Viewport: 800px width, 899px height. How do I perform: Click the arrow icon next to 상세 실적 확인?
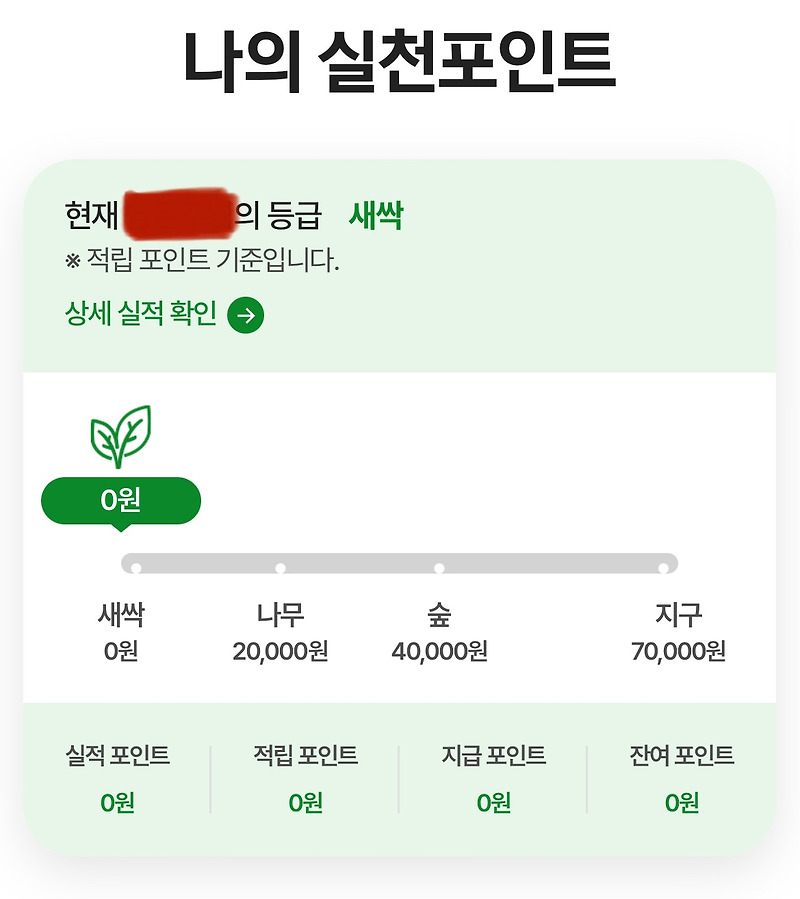[x=248, y=315]
